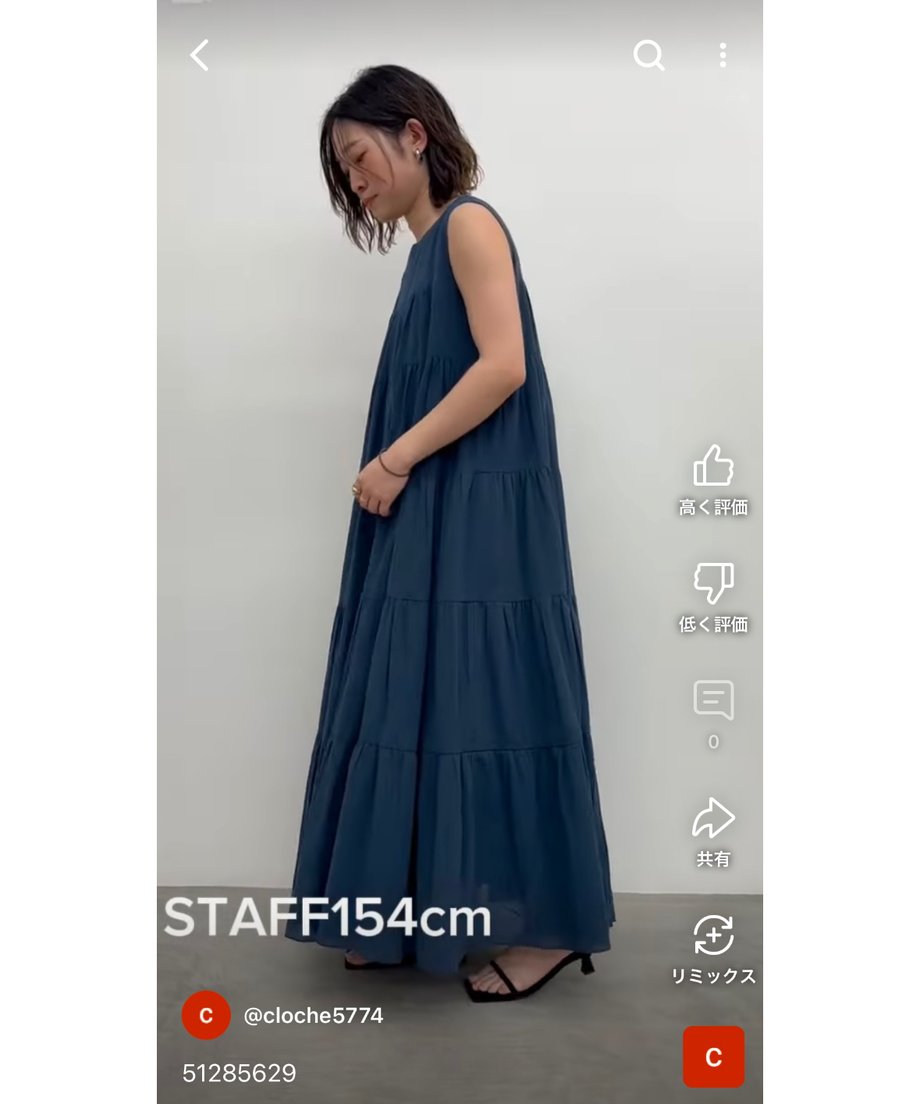This screenshot has height=1104, width=920.
Task: Dislike this short with thumbs down
Action: coord(713,584)
